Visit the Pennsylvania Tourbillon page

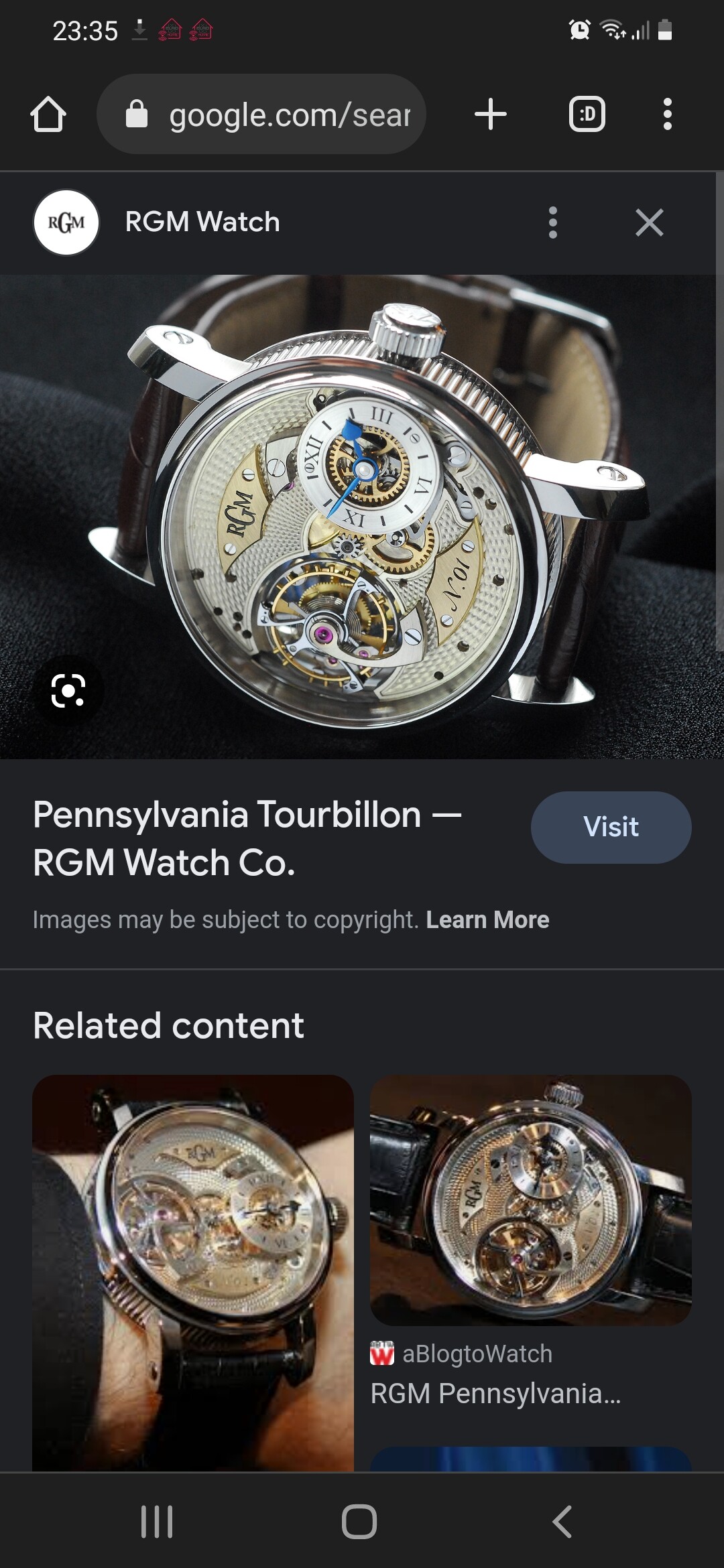point(611,827)
